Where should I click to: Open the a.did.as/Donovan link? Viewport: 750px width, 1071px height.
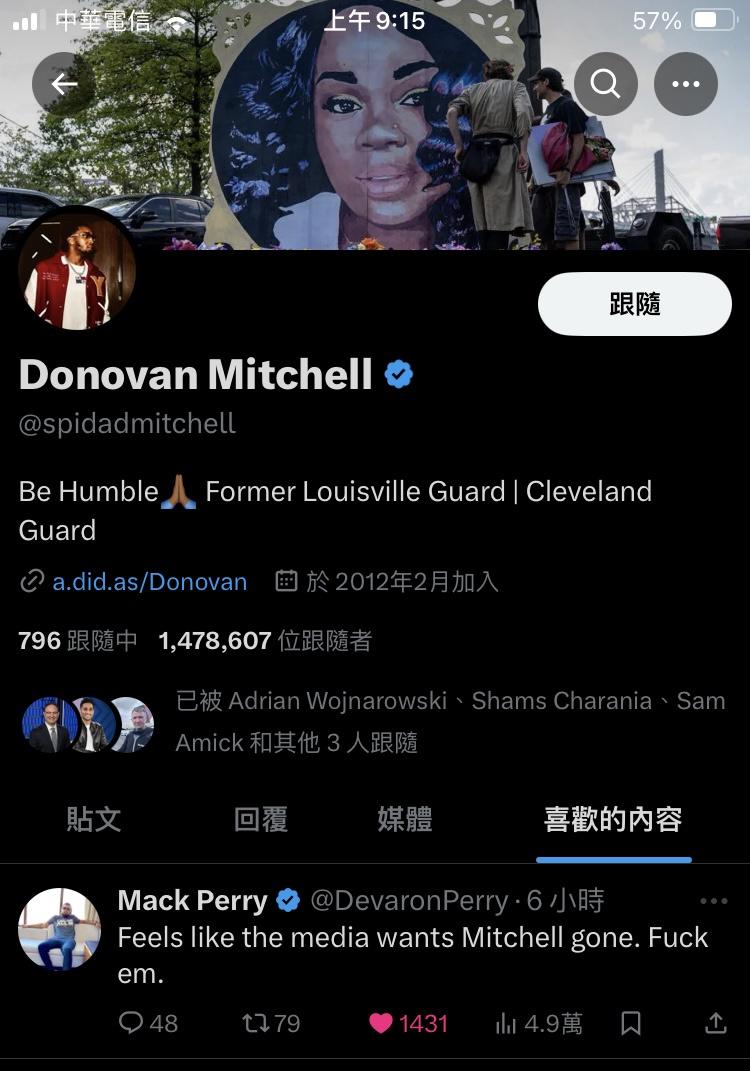point(149,581)
